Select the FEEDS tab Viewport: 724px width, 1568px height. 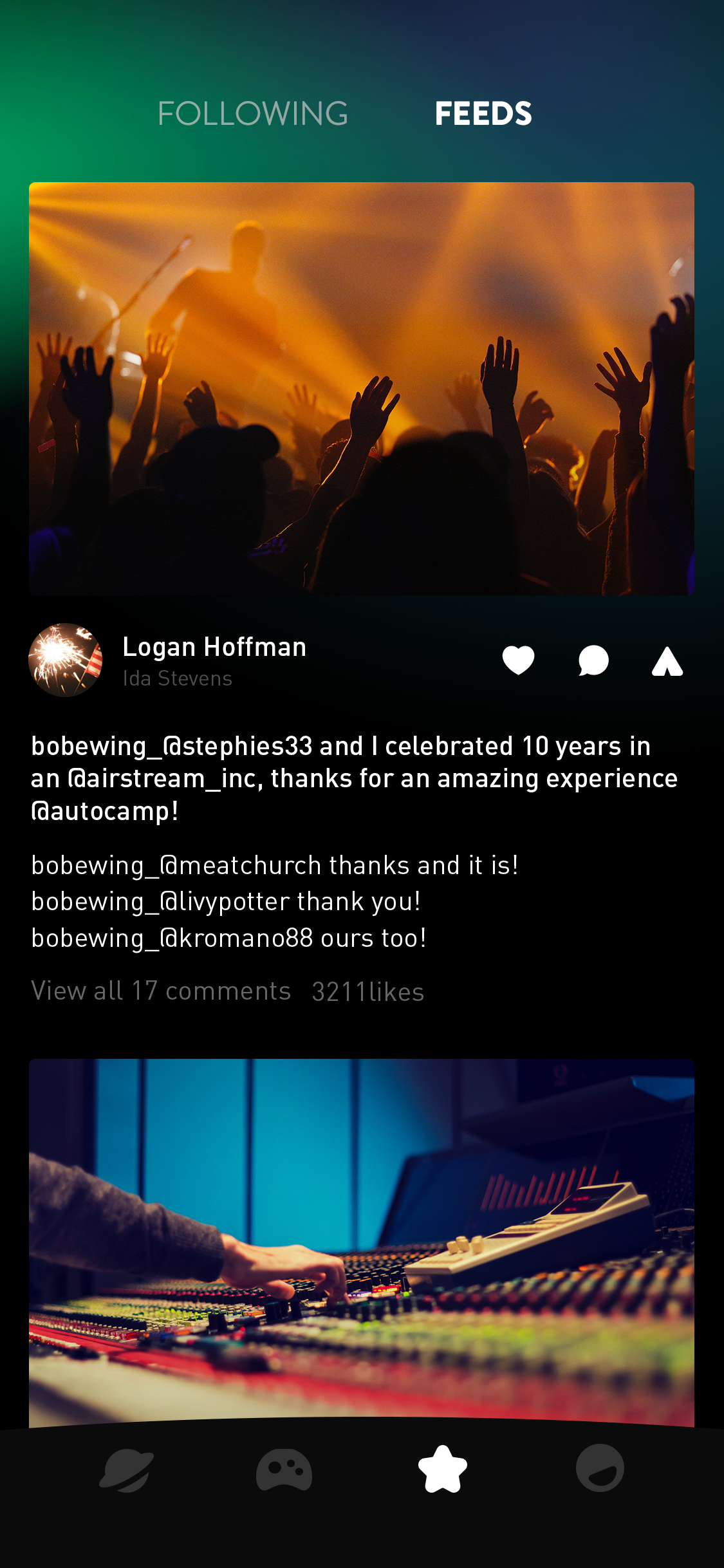(x=483, y=114)
